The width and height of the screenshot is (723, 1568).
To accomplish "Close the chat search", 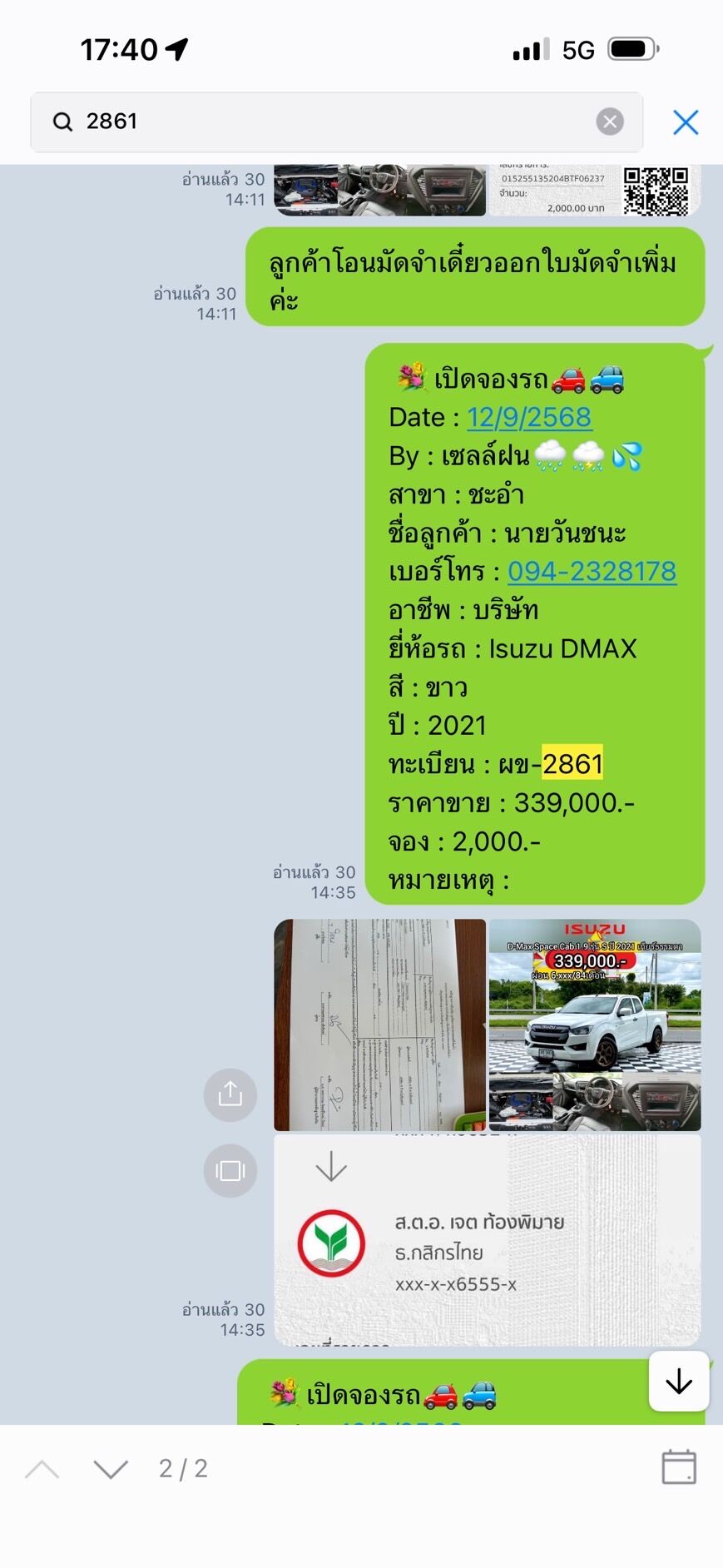I will (685, 122).
